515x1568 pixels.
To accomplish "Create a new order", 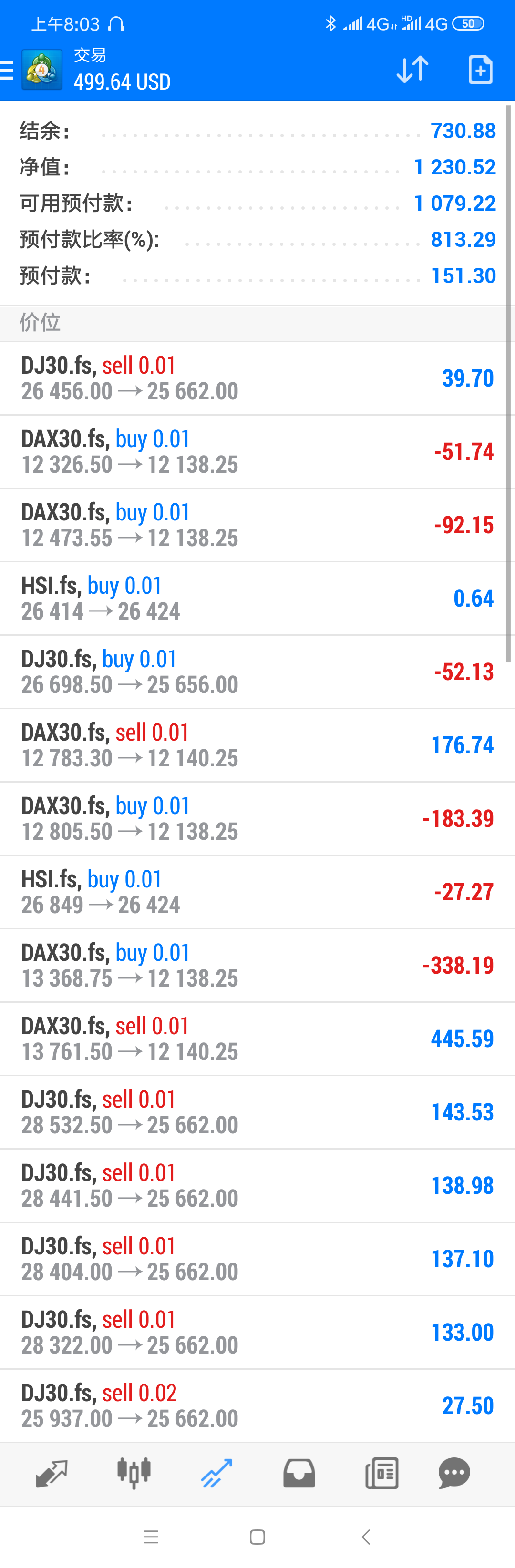I will tap(480, 70).
